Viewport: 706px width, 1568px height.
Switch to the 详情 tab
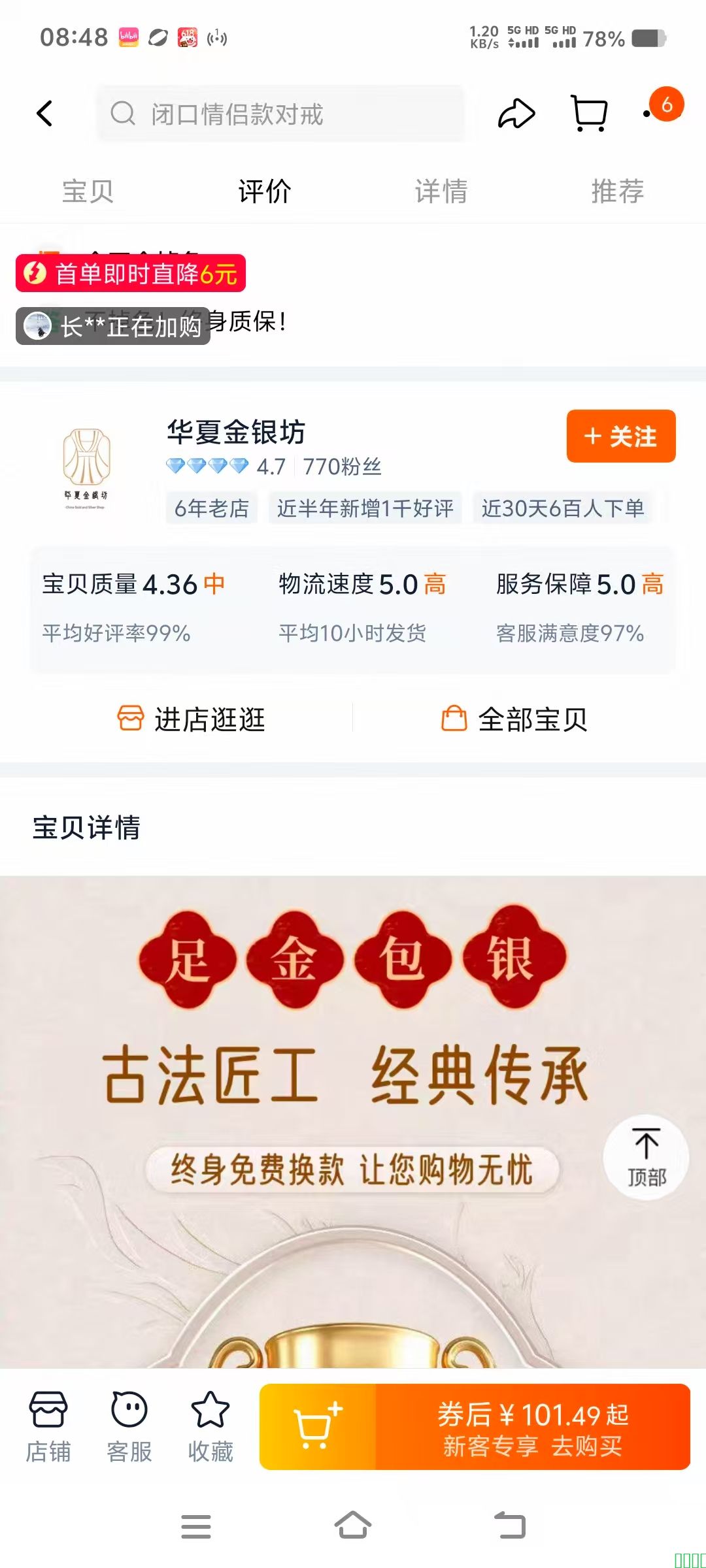click(441, 191)
